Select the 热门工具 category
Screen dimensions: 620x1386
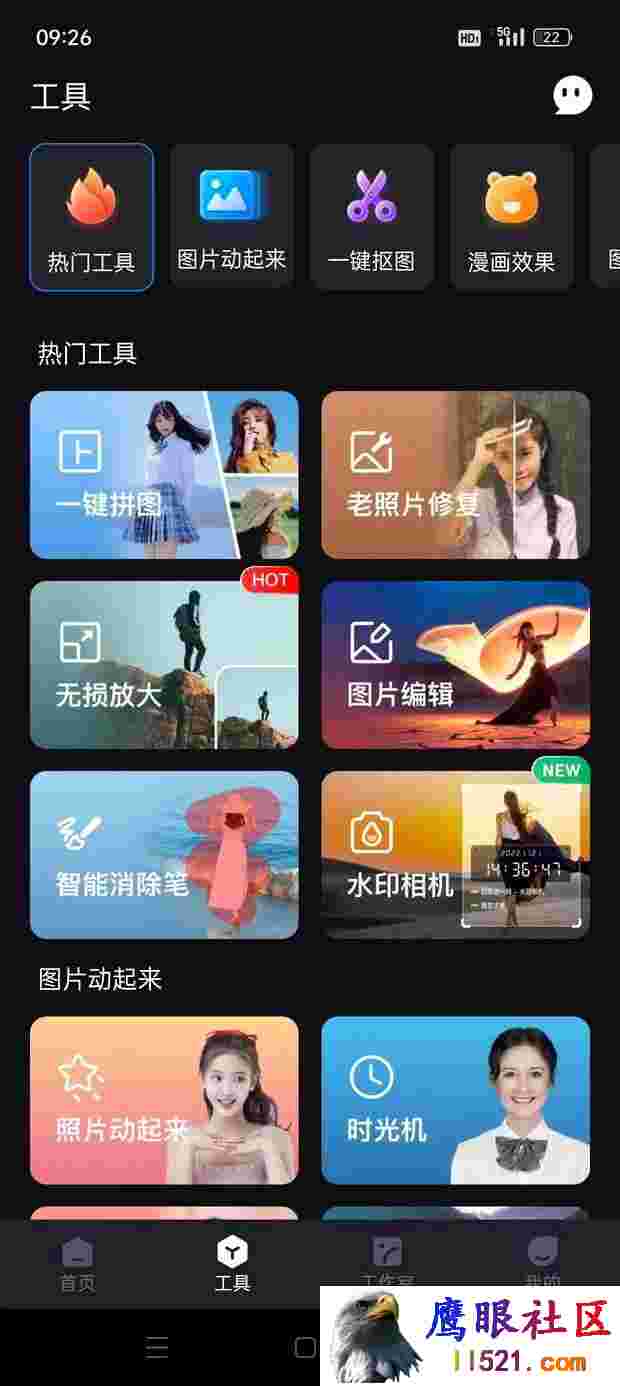coord(91,217)
